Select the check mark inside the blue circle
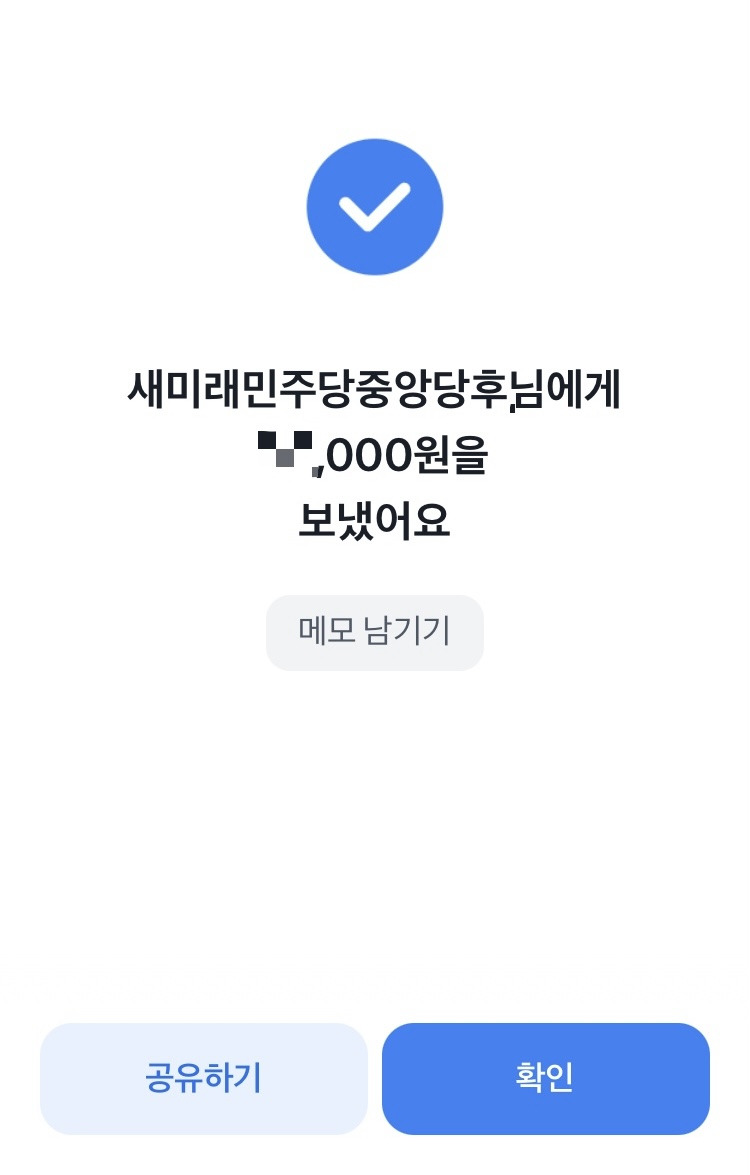 375,205
